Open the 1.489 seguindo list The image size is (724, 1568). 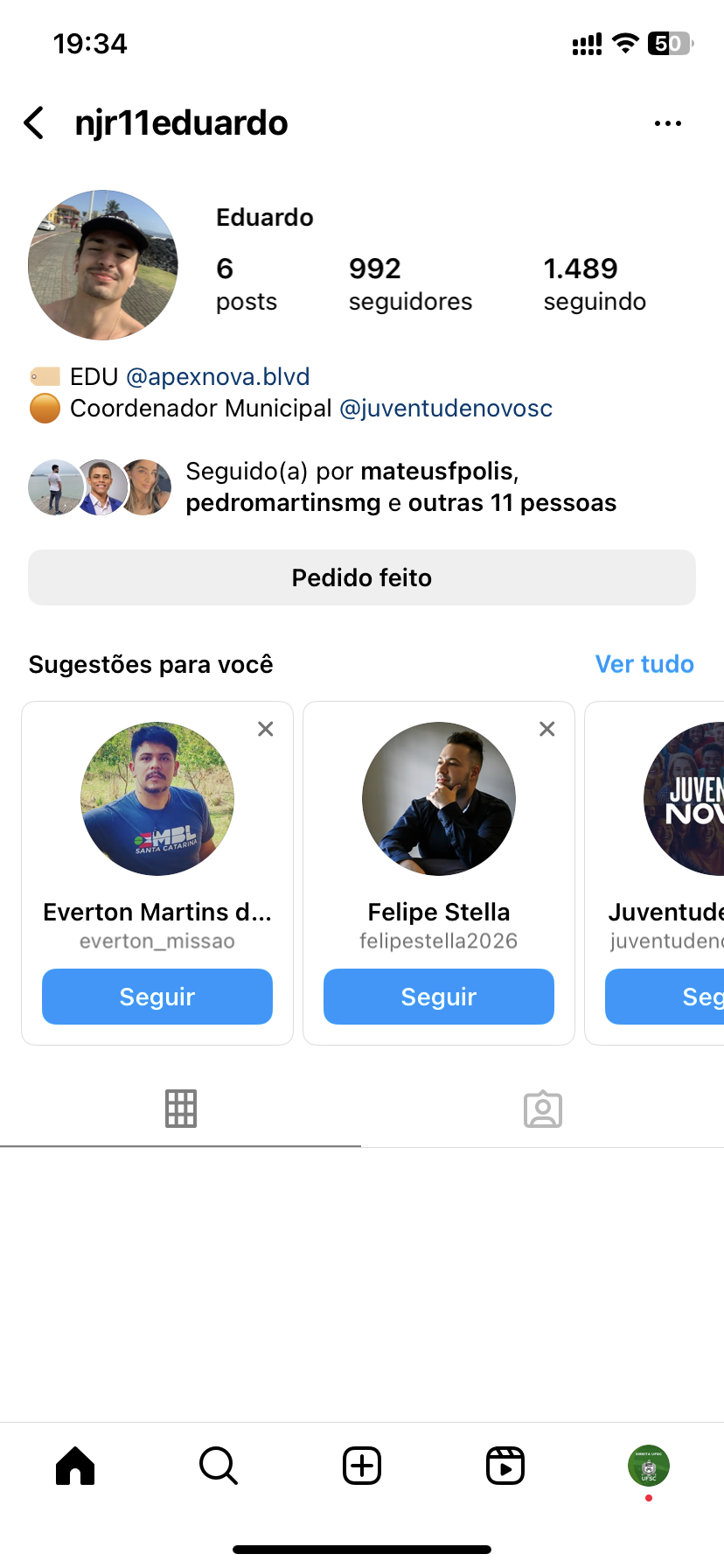(594, 284)
